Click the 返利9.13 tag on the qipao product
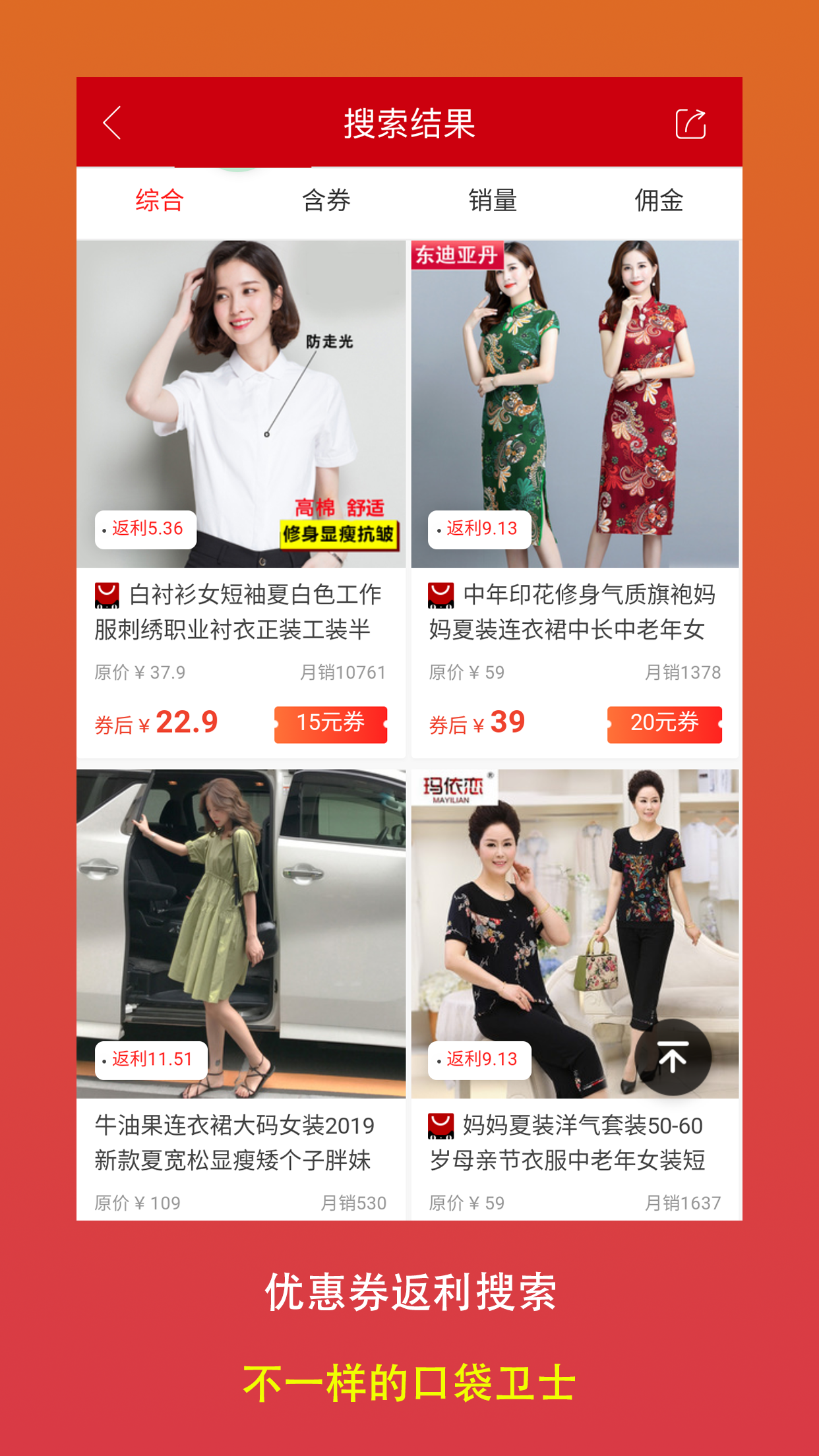The height and width of the screenshot is (1456, 819). [x=479, y=528]
